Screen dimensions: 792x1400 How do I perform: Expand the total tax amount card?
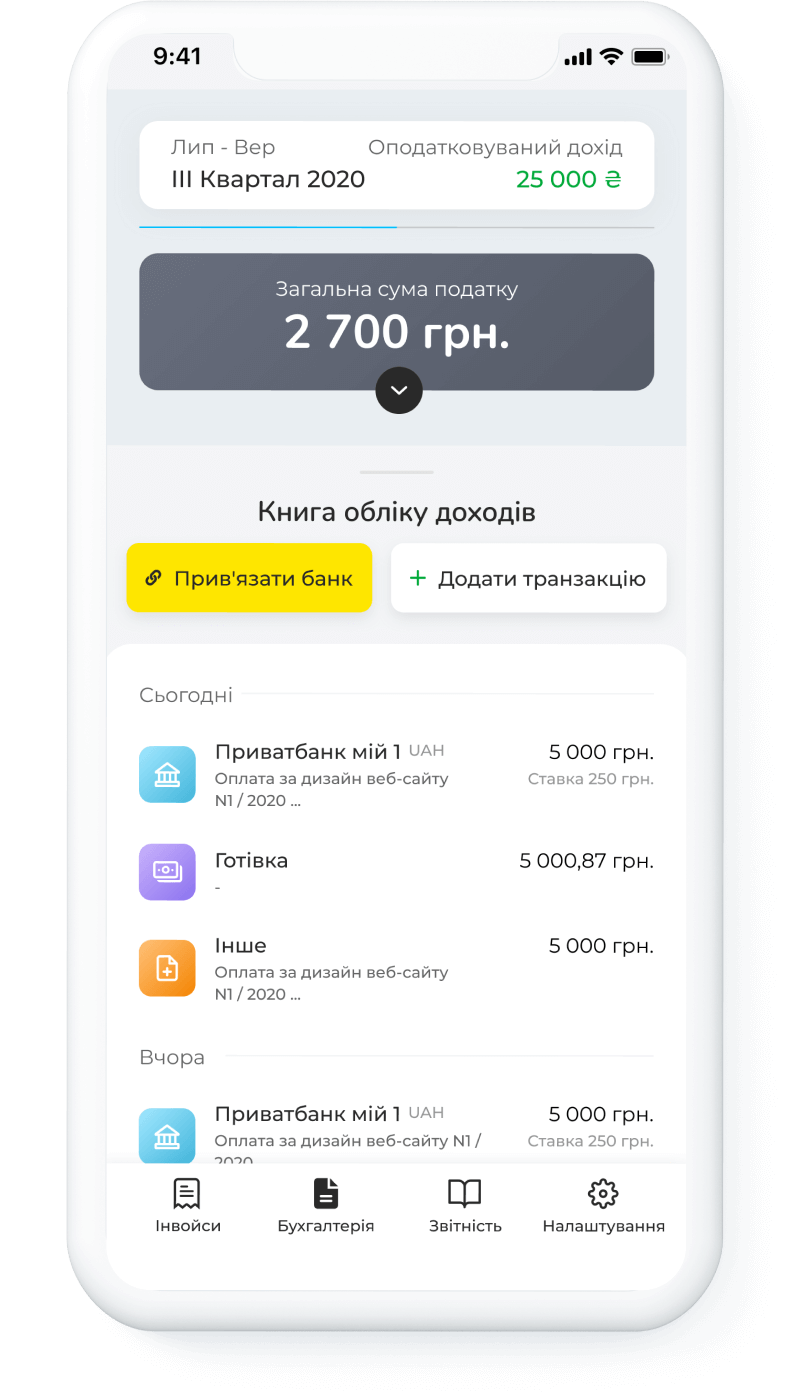[399, 391]
